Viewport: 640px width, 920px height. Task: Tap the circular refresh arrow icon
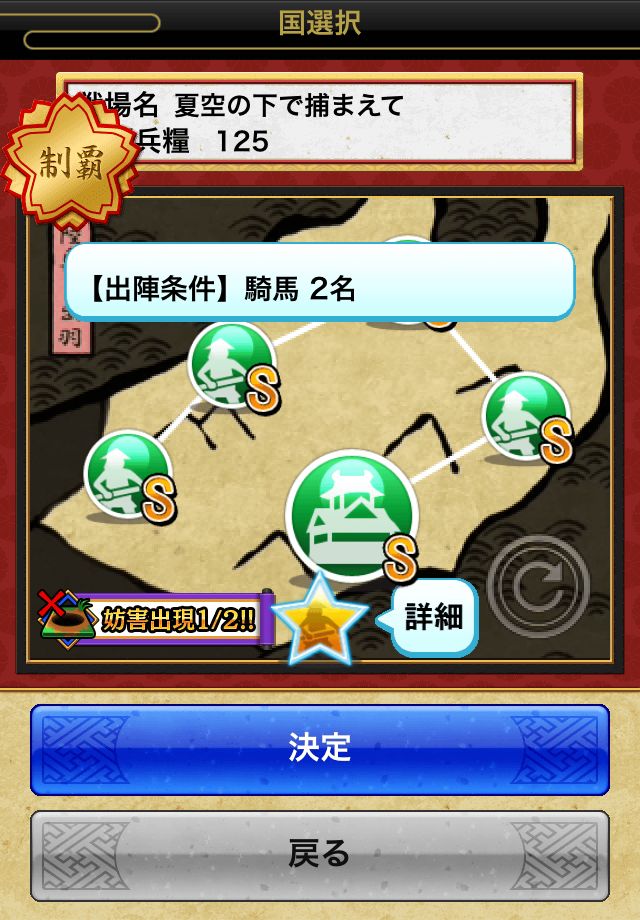click(x=538, y=586)
